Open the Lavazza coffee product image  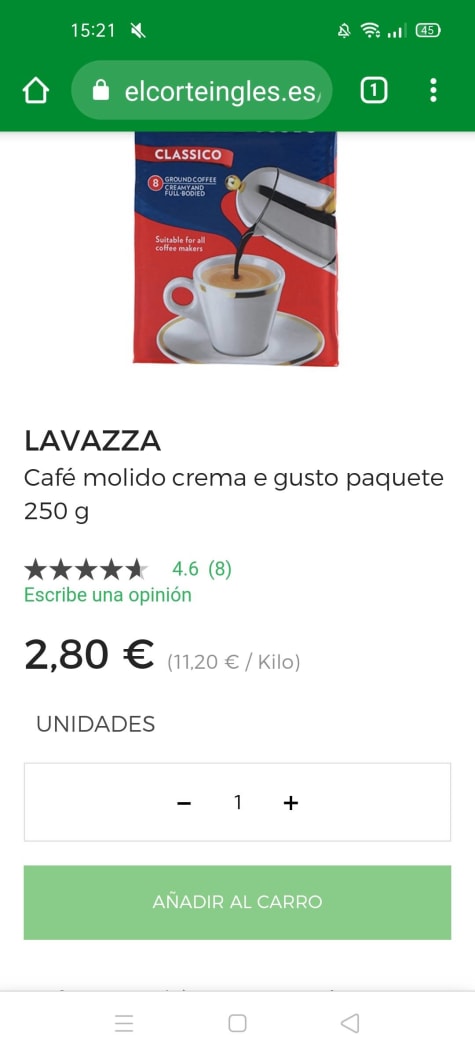tap(235, 249)
